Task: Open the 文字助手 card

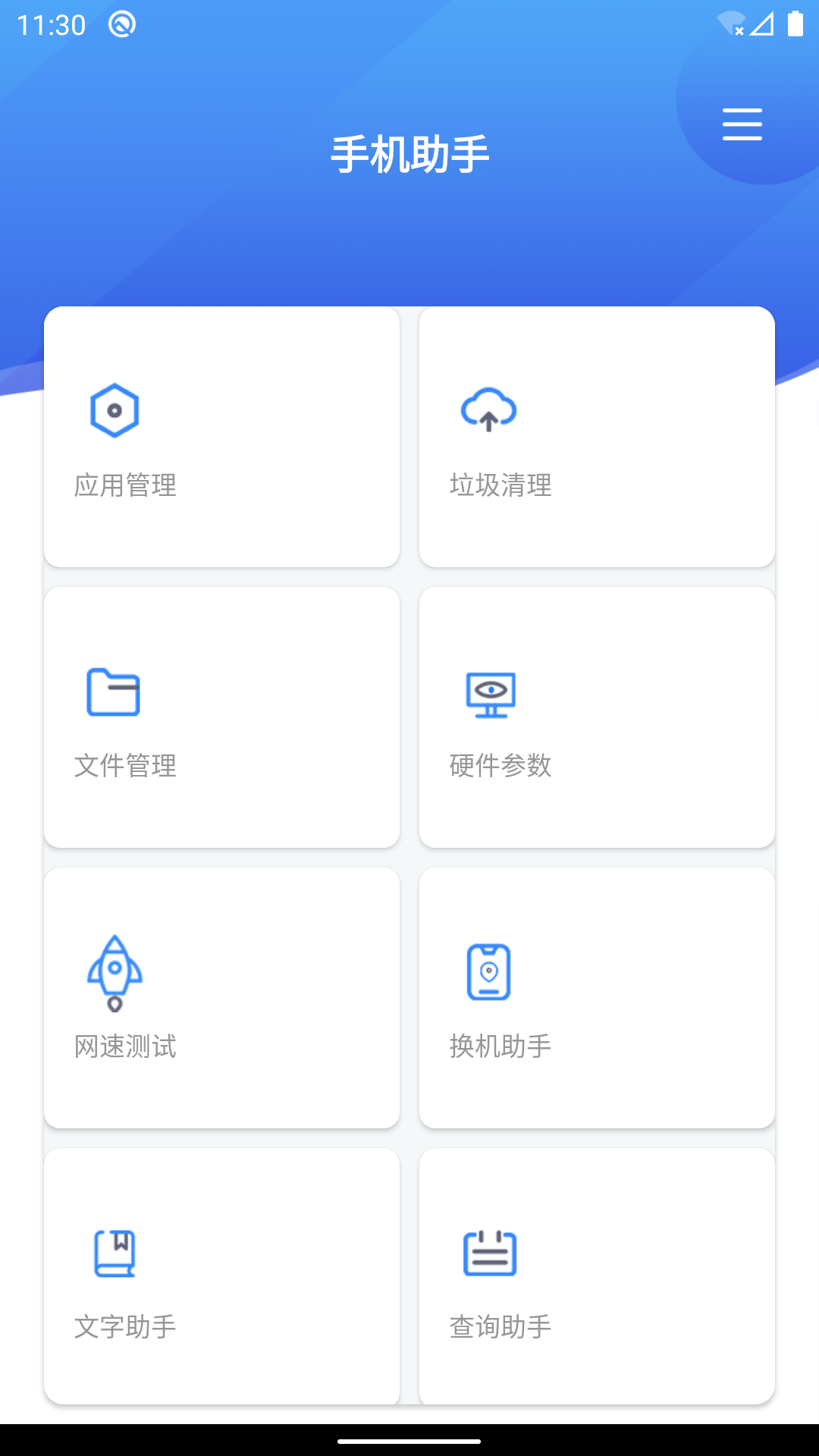Action: click(x=221, y=1277)
